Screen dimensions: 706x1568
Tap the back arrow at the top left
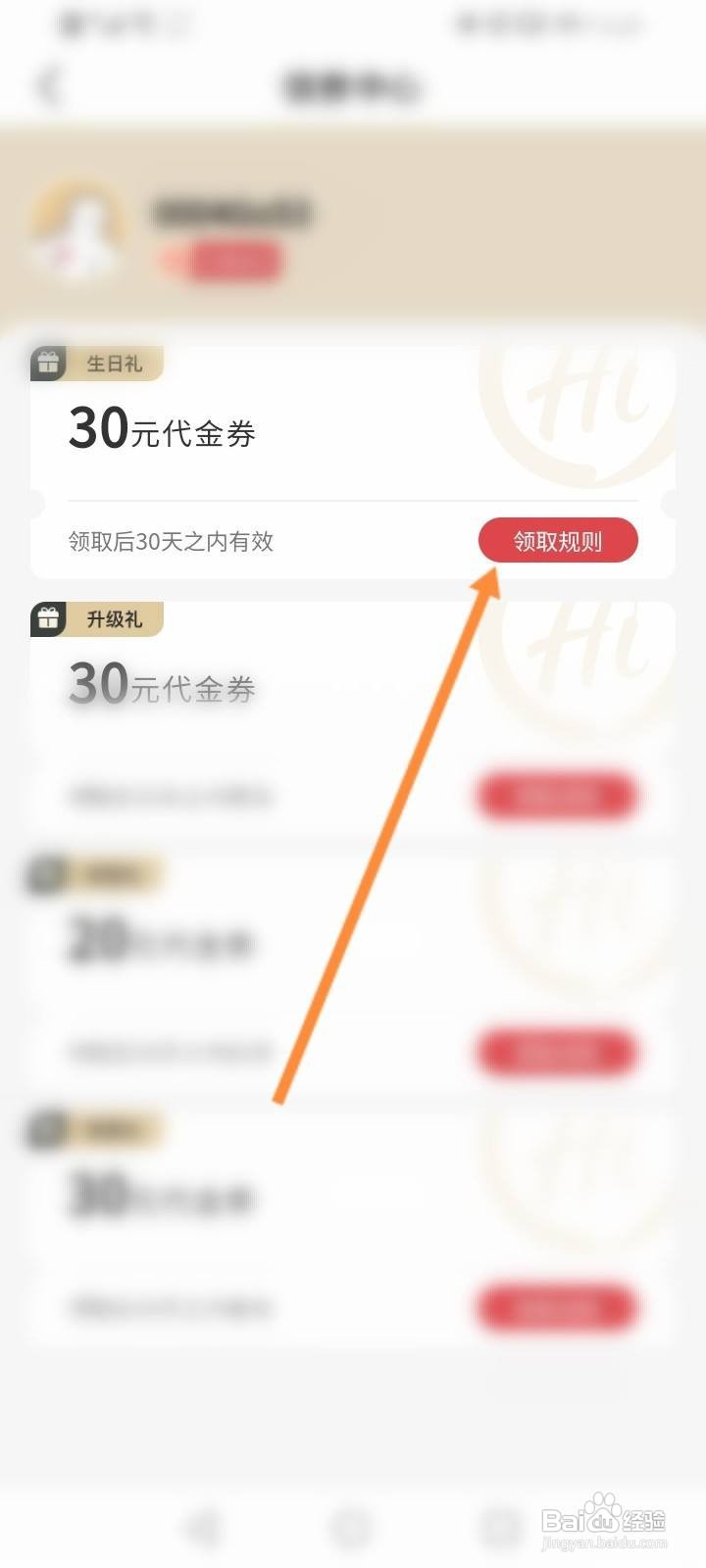pos(46,85)
